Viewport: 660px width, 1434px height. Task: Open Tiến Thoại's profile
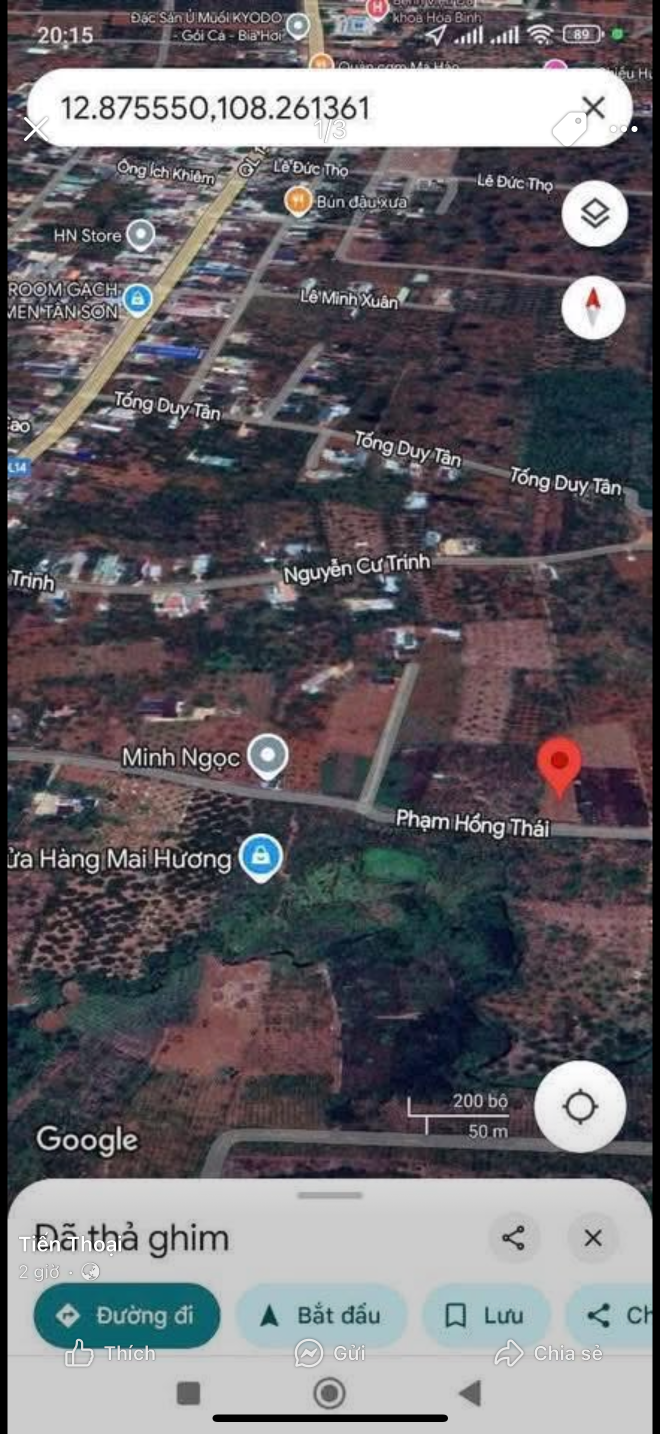coord(70,1244)
